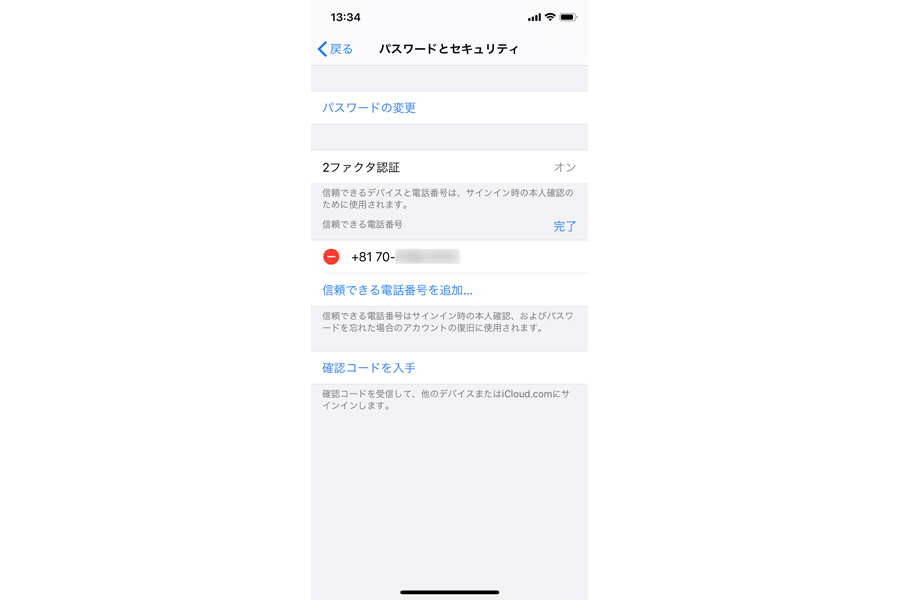Open パスワードの変更
This screenshot has height=600, width=900.
point(369,108)
